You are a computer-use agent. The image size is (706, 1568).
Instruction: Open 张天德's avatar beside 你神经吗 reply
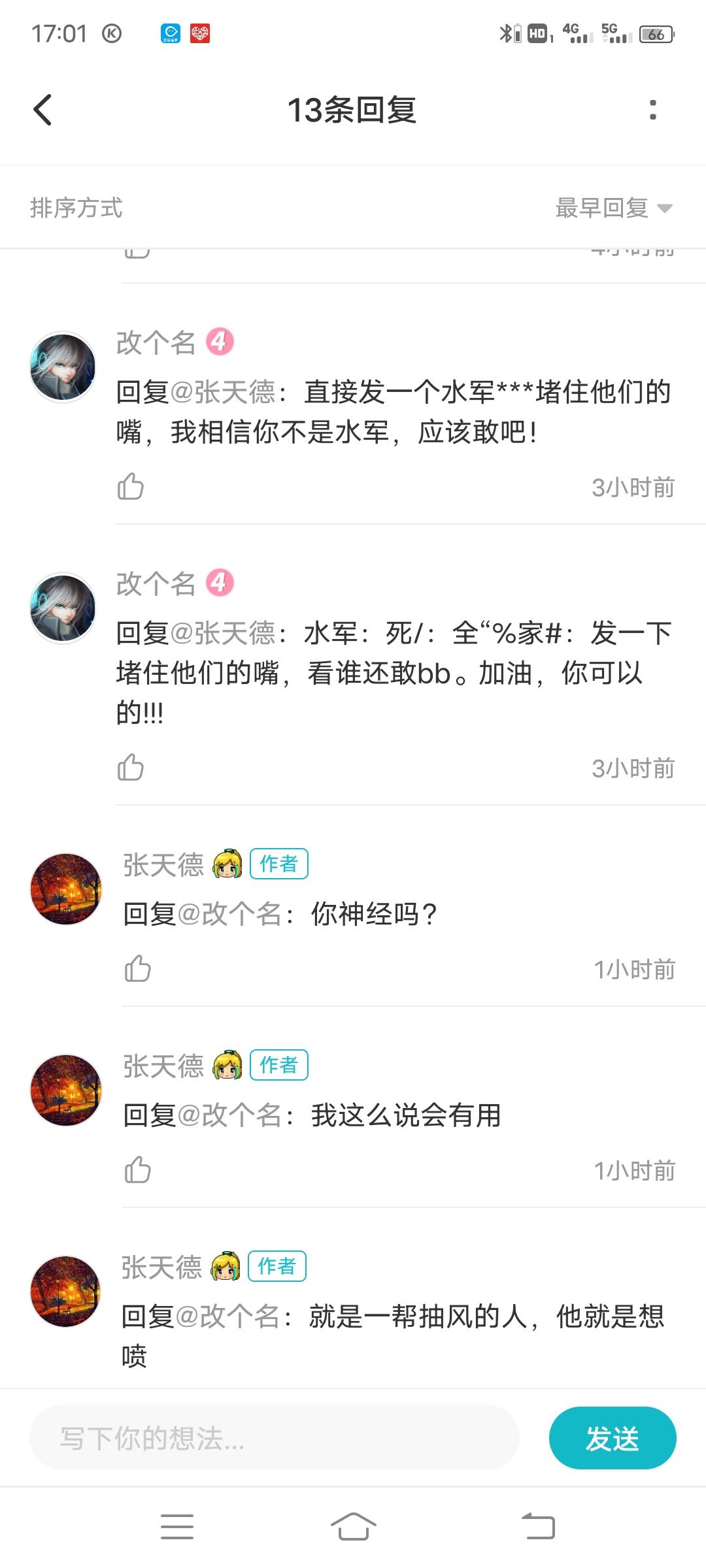(x=66, y=889)
